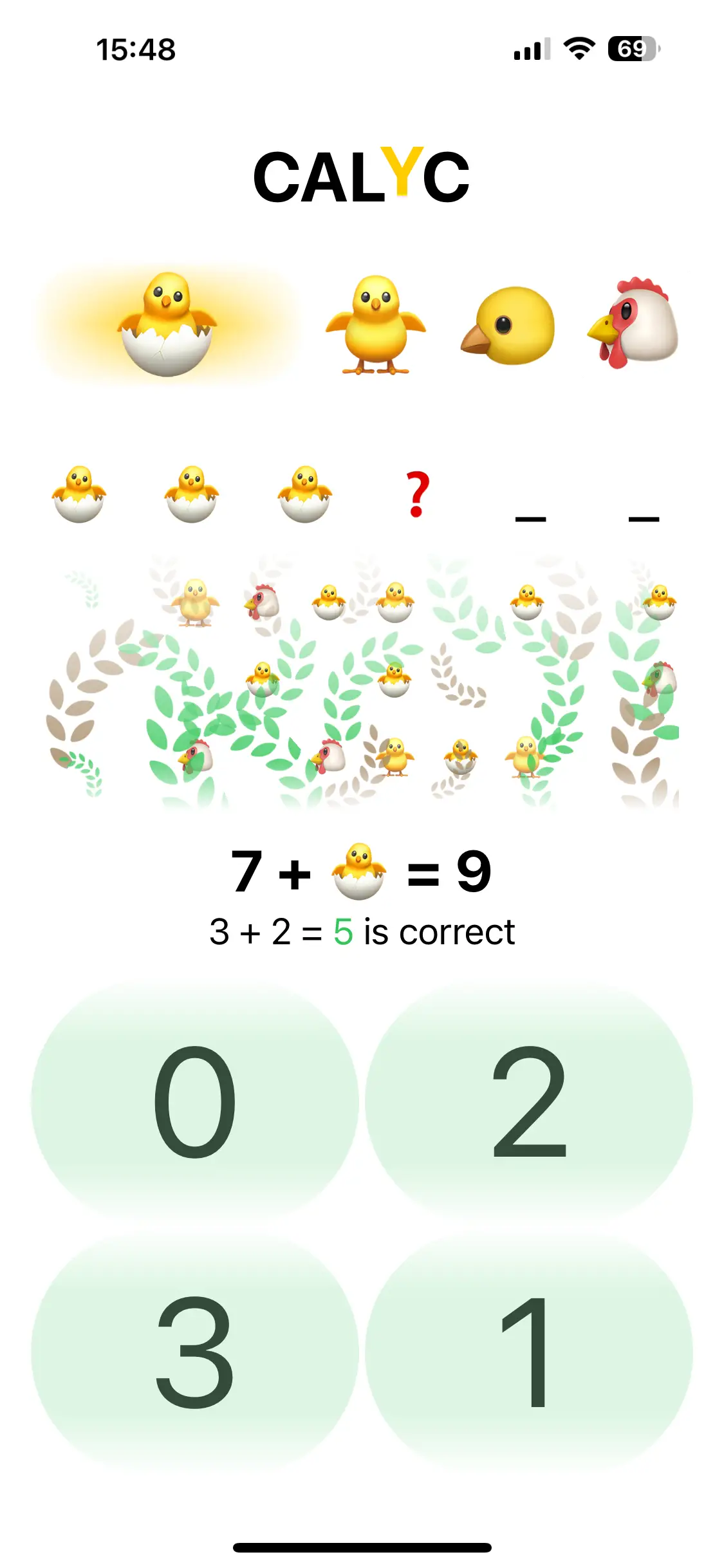Answer with the number 0
Viewport: 724px width, 1568px height.
tap(194, 1101)
